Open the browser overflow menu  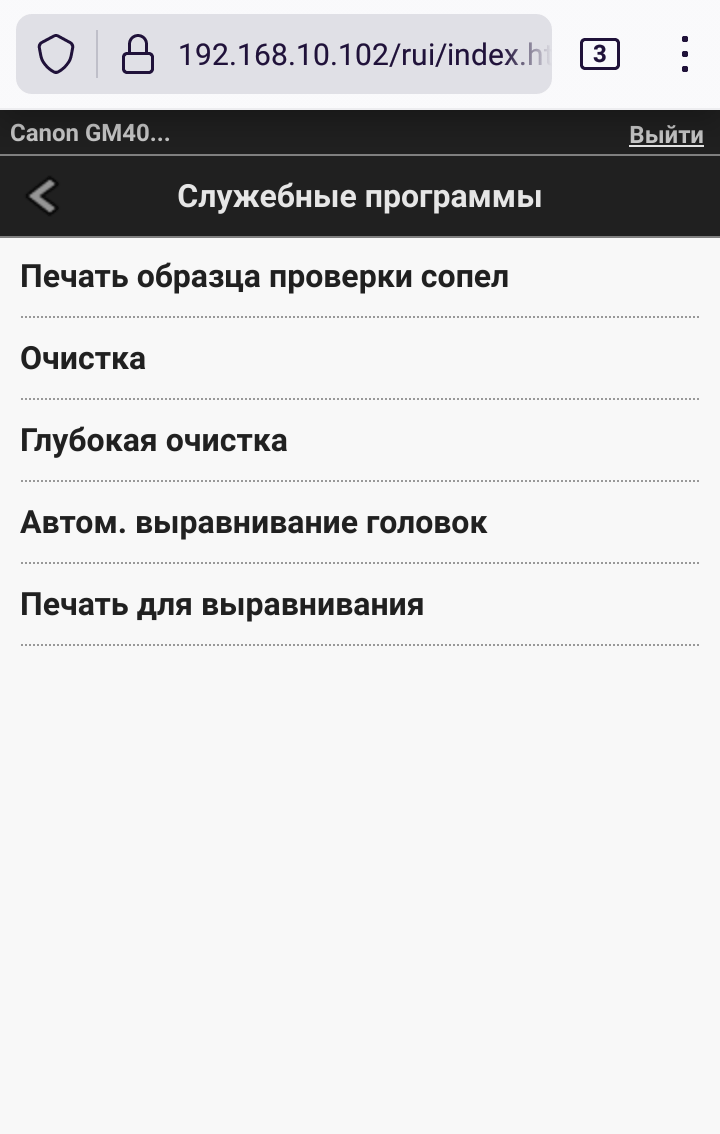click(x=684, y=54)
